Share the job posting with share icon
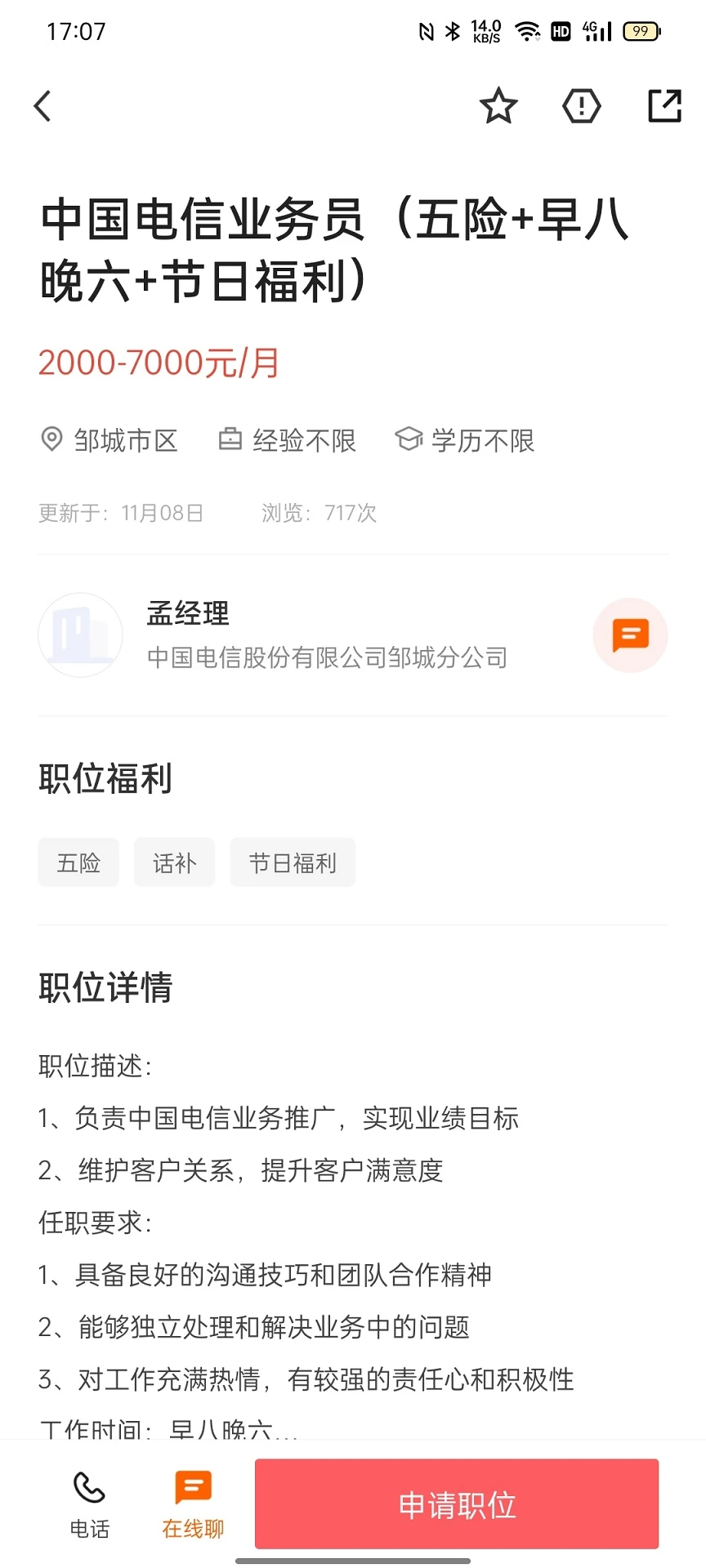The image size is (706, 1568). point(664,105)
